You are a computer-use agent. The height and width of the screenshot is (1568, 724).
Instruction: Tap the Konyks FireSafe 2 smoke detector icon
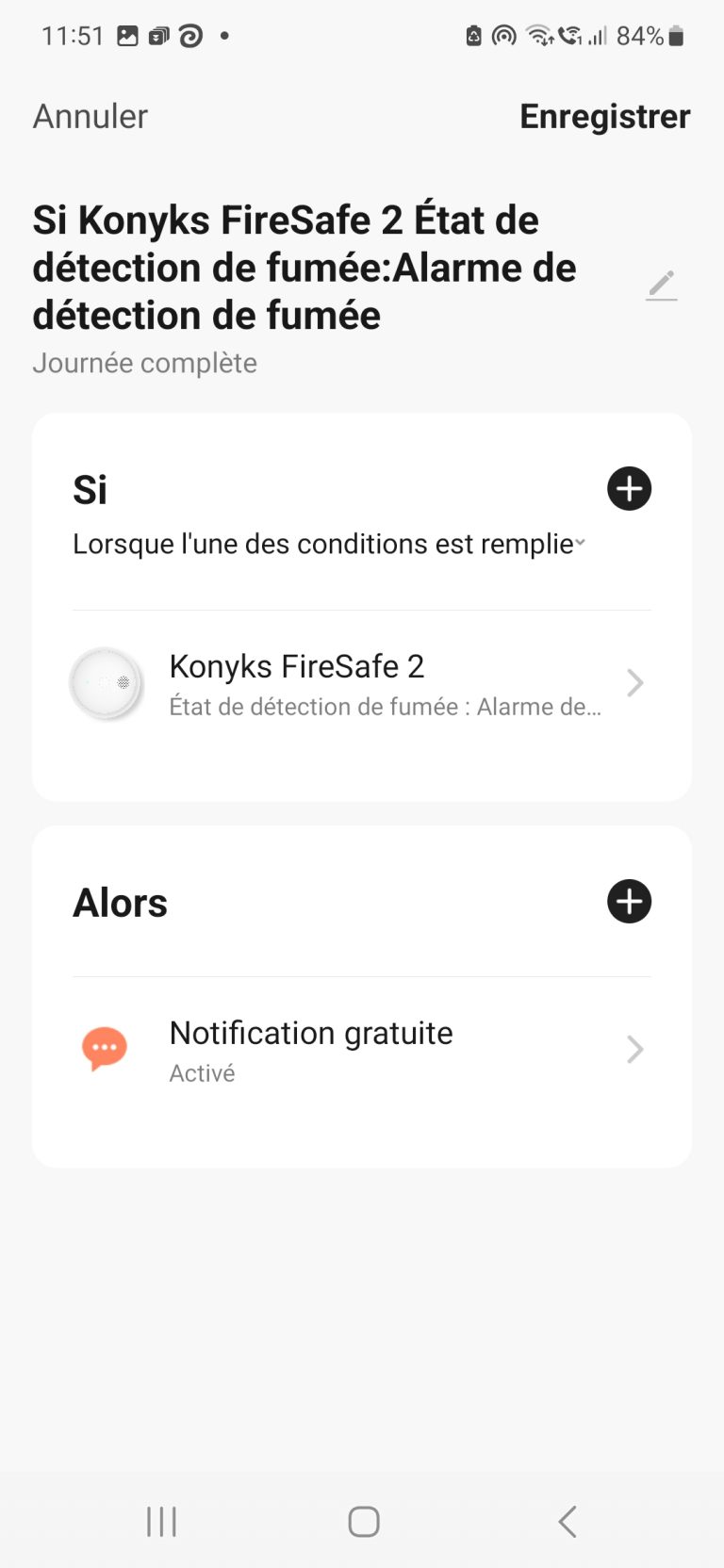[x=107, y=682]
